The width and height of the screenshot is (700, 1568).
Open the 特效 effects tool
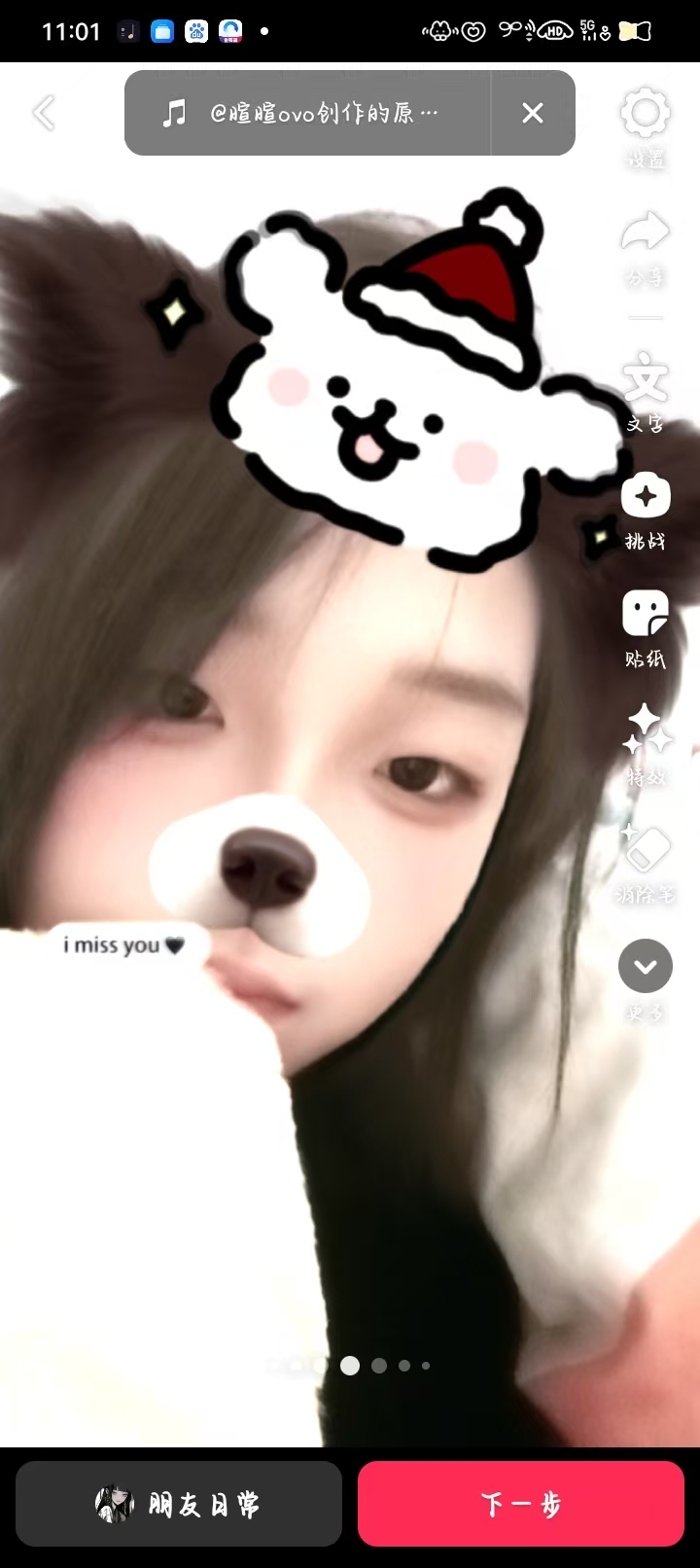[x=646, y=746]
